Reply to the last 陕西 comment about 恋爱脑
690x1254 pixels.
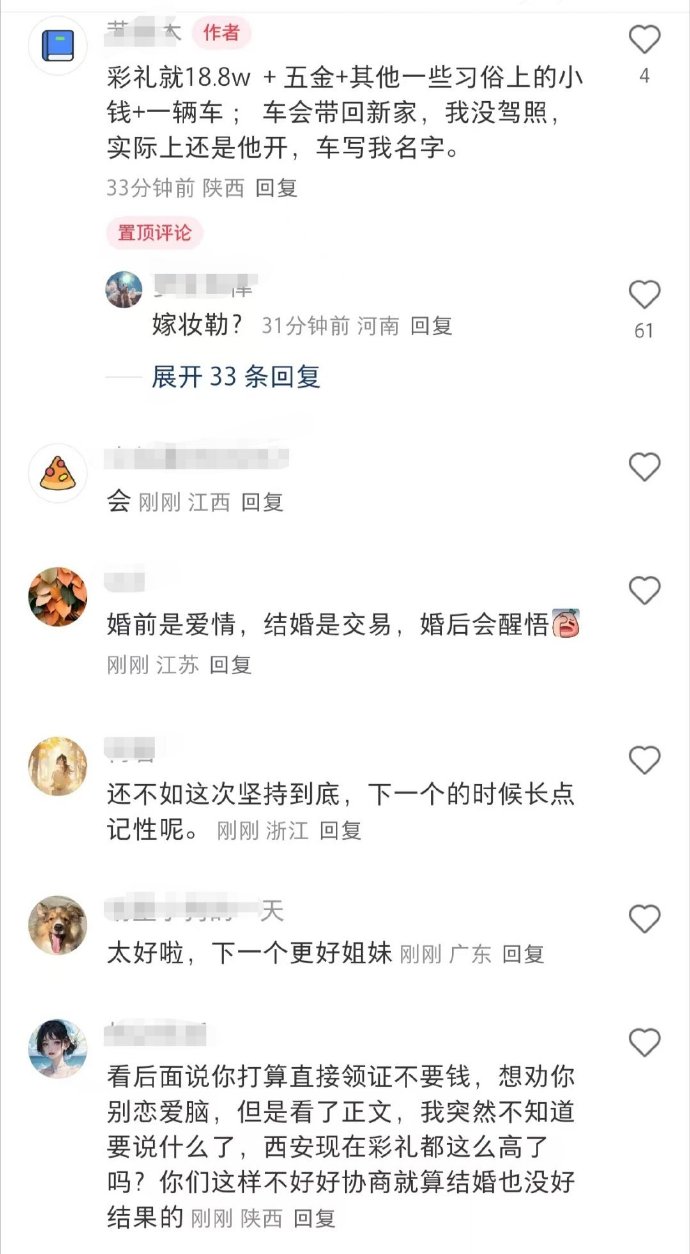click(314, 1218)
